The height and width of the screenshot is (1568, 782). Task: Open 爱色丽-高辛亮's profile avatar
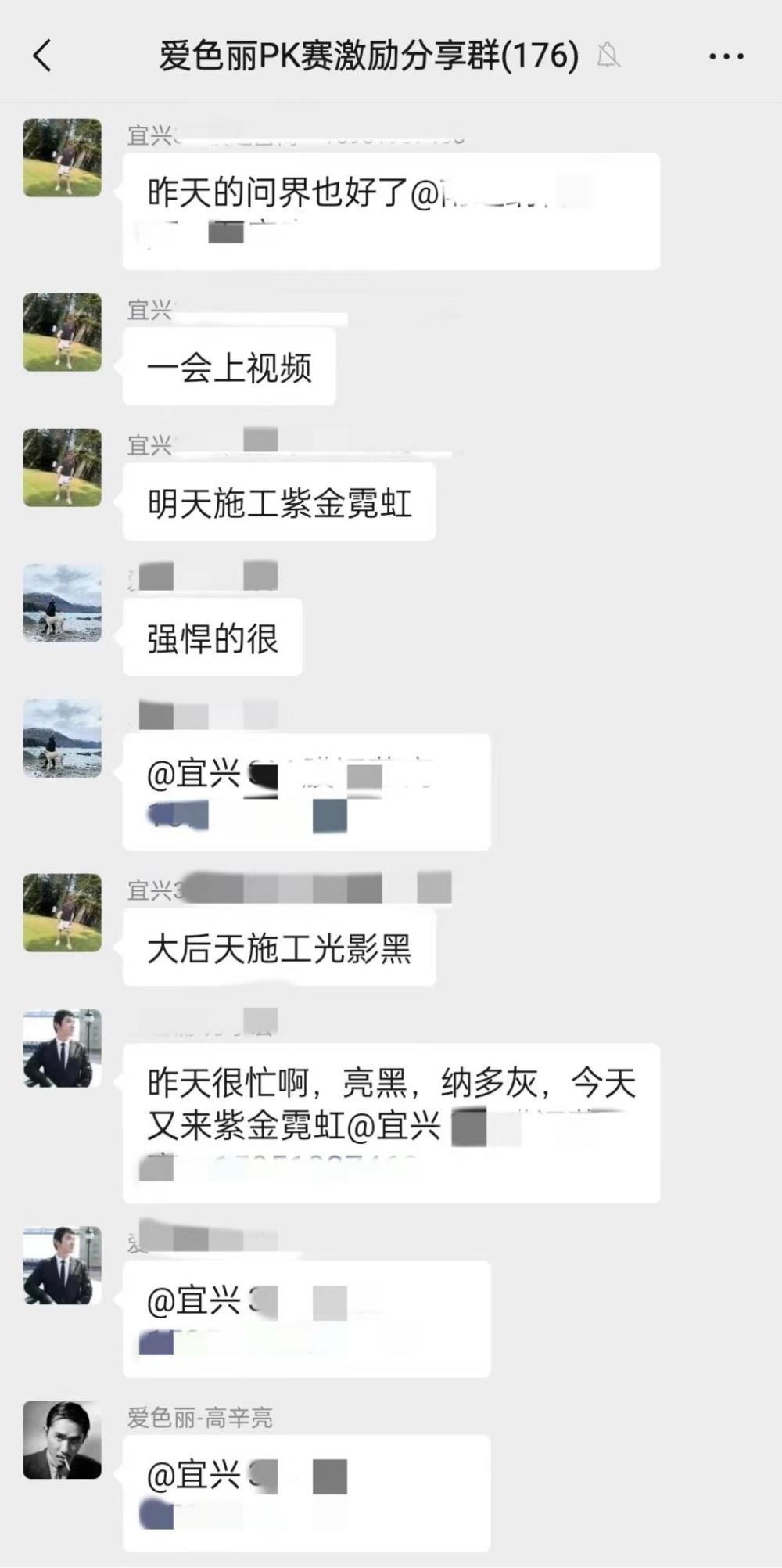click(63, 1440)
